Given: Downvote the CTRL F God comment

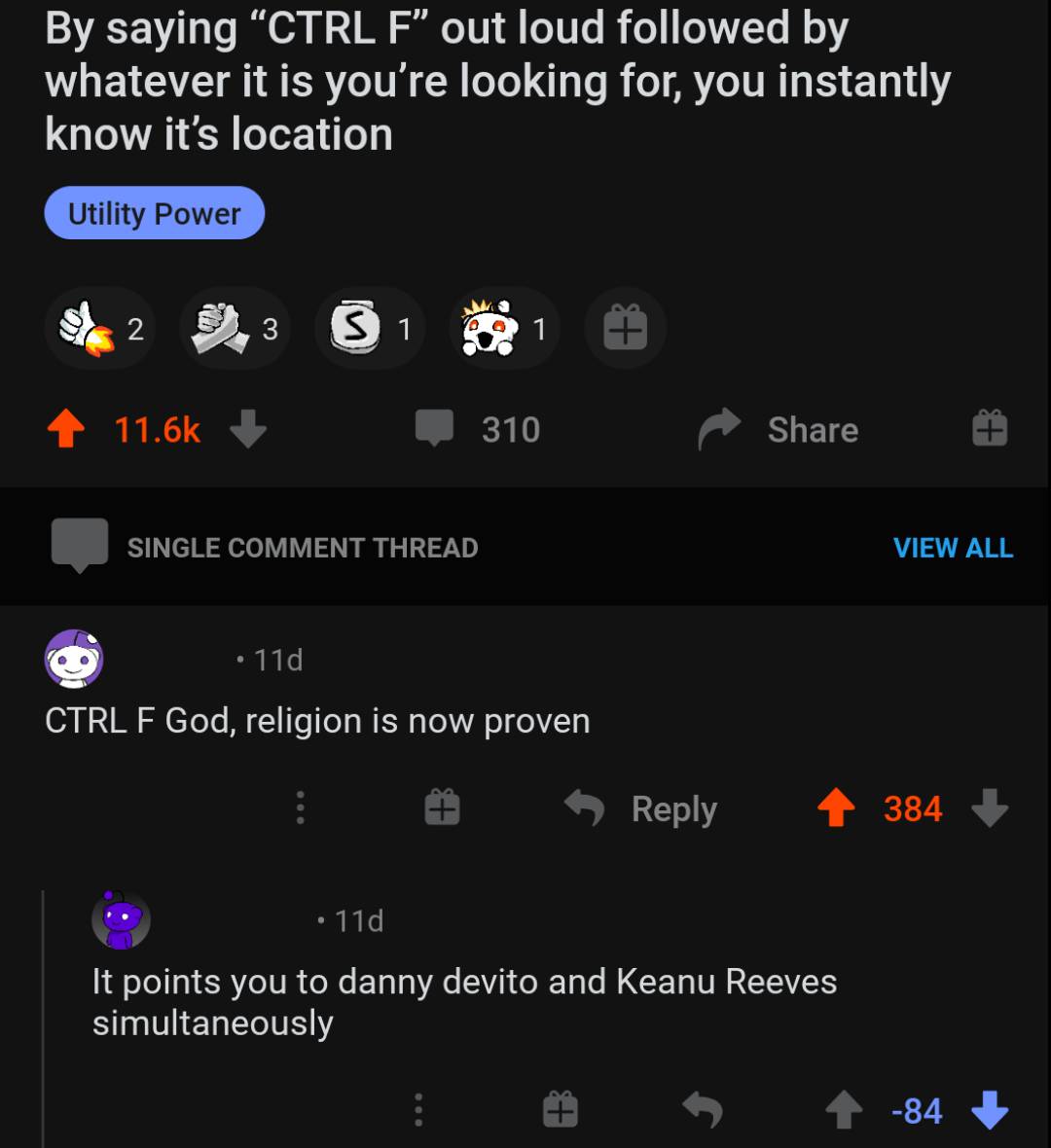Looking at the screenshot, I should coord(991,809).
